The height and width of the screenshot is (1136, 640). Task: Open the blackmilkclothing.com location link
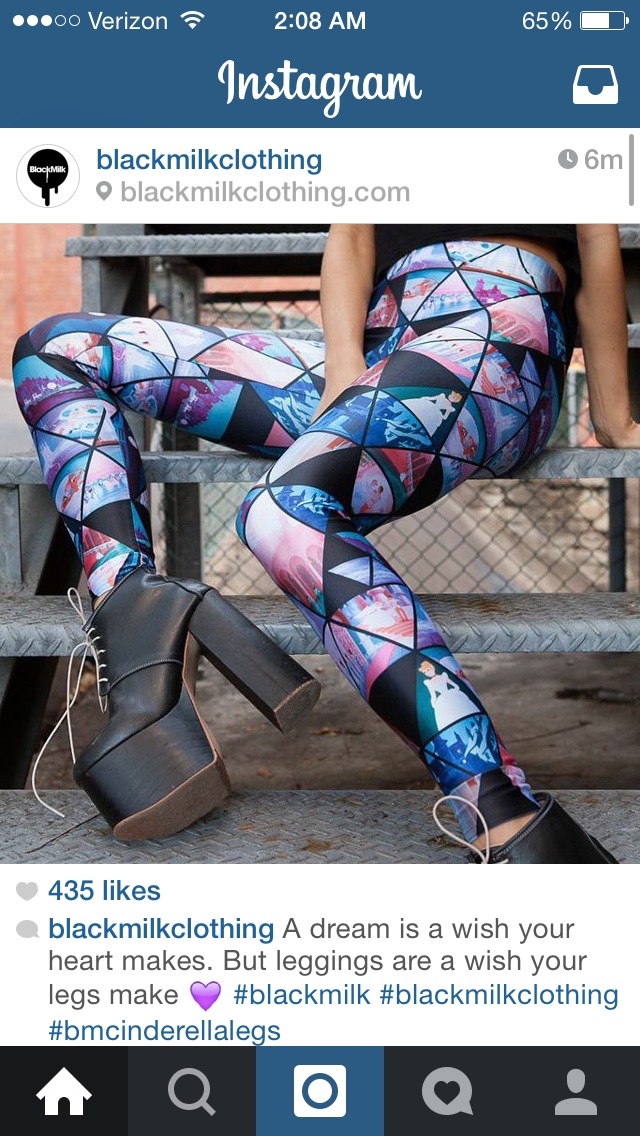264,192
